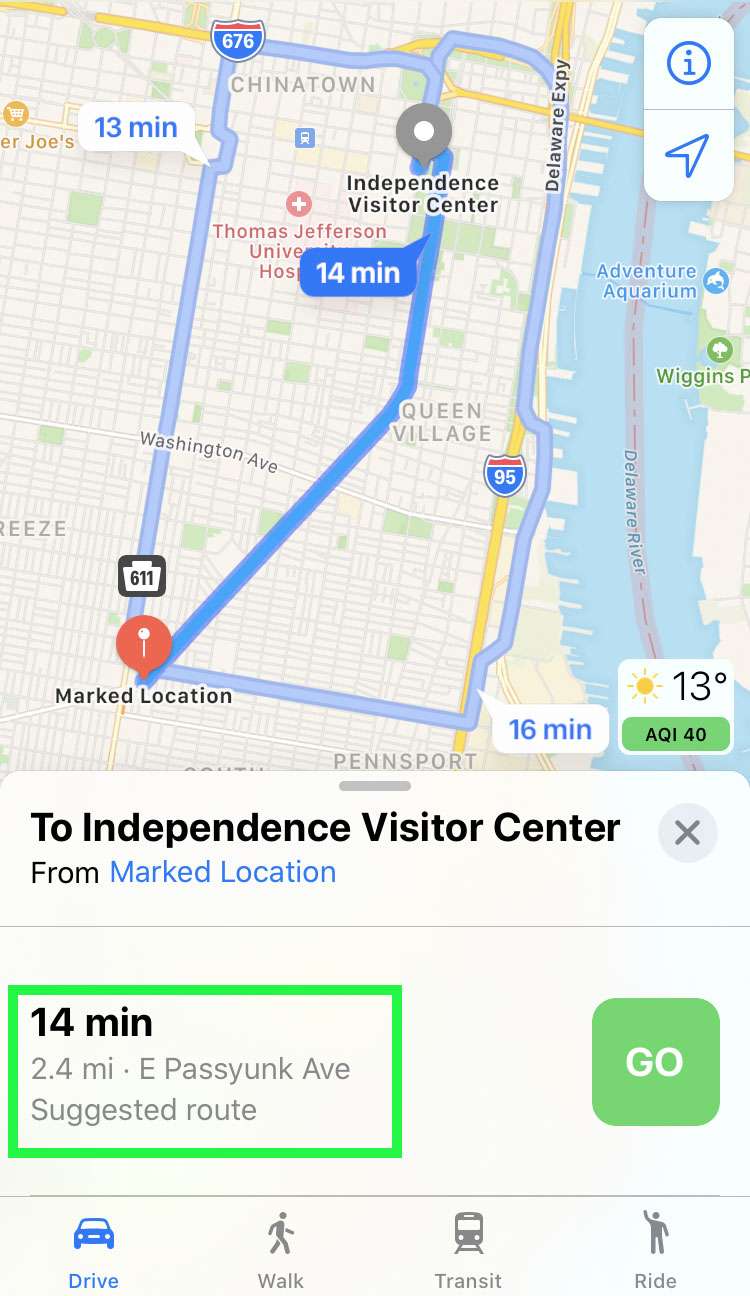
Task: Switch to the Transit tab
Action: tap(468, 1250)
